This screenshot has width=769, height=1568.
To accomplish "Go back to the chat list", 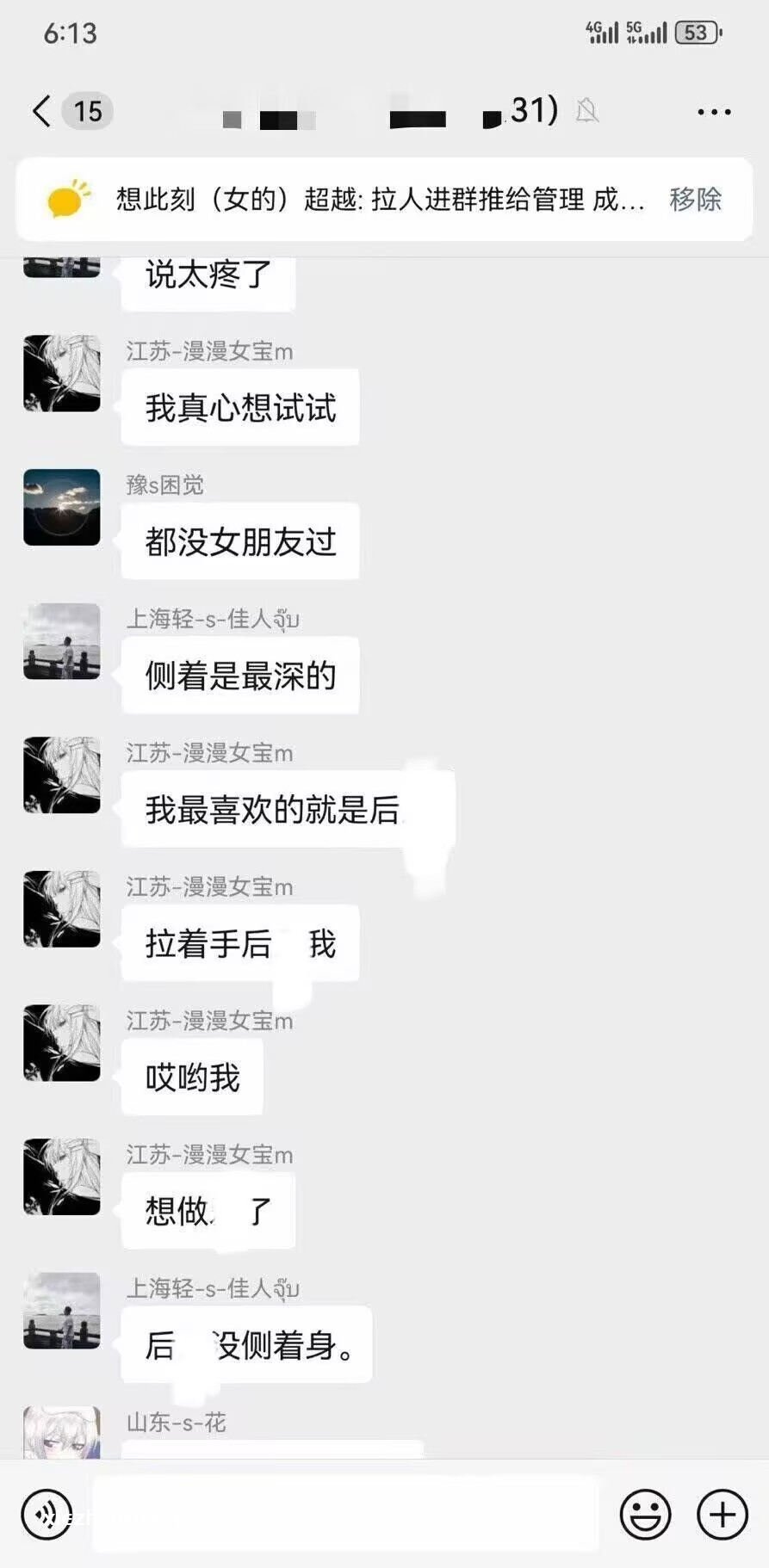I will [x=41, y=111].
